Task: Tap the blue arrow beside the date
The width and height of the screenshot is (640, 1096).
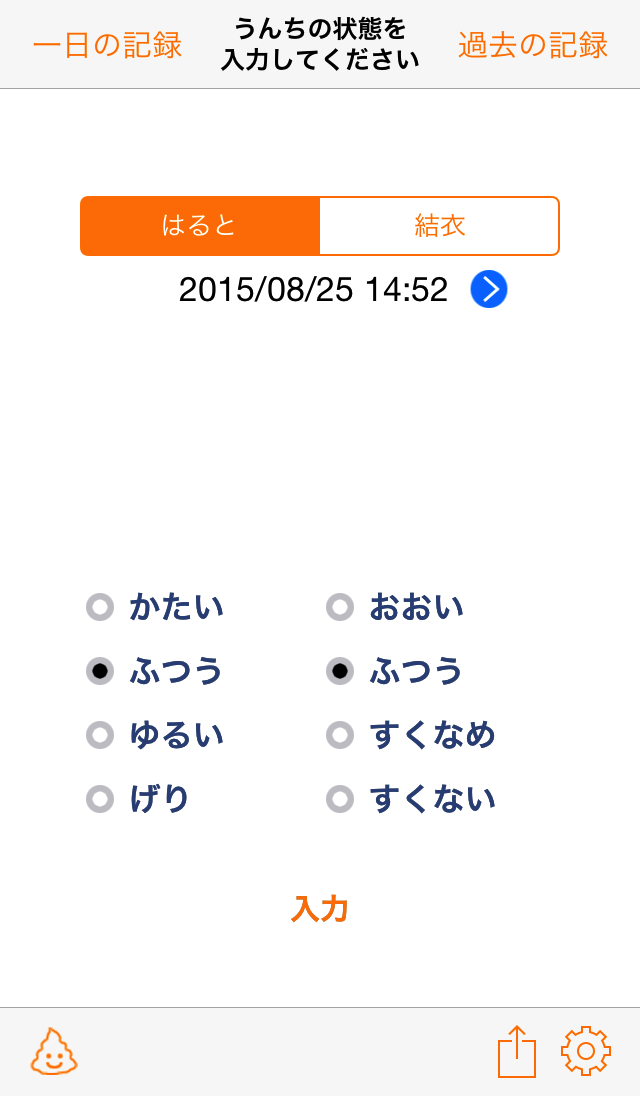Action: 488,289
